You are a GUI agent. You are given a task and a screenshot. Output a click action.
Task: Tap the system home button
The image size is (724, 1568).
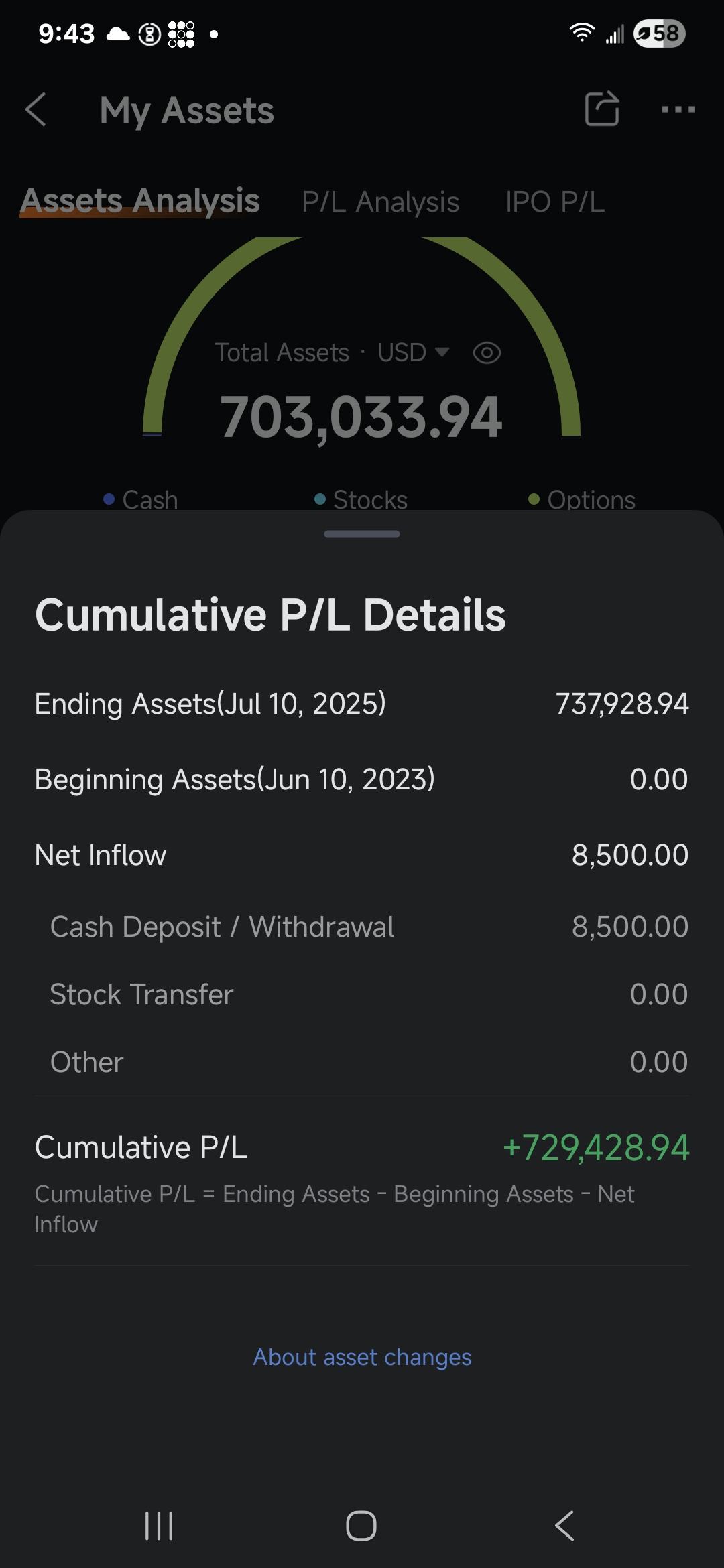pos(361,1526)
